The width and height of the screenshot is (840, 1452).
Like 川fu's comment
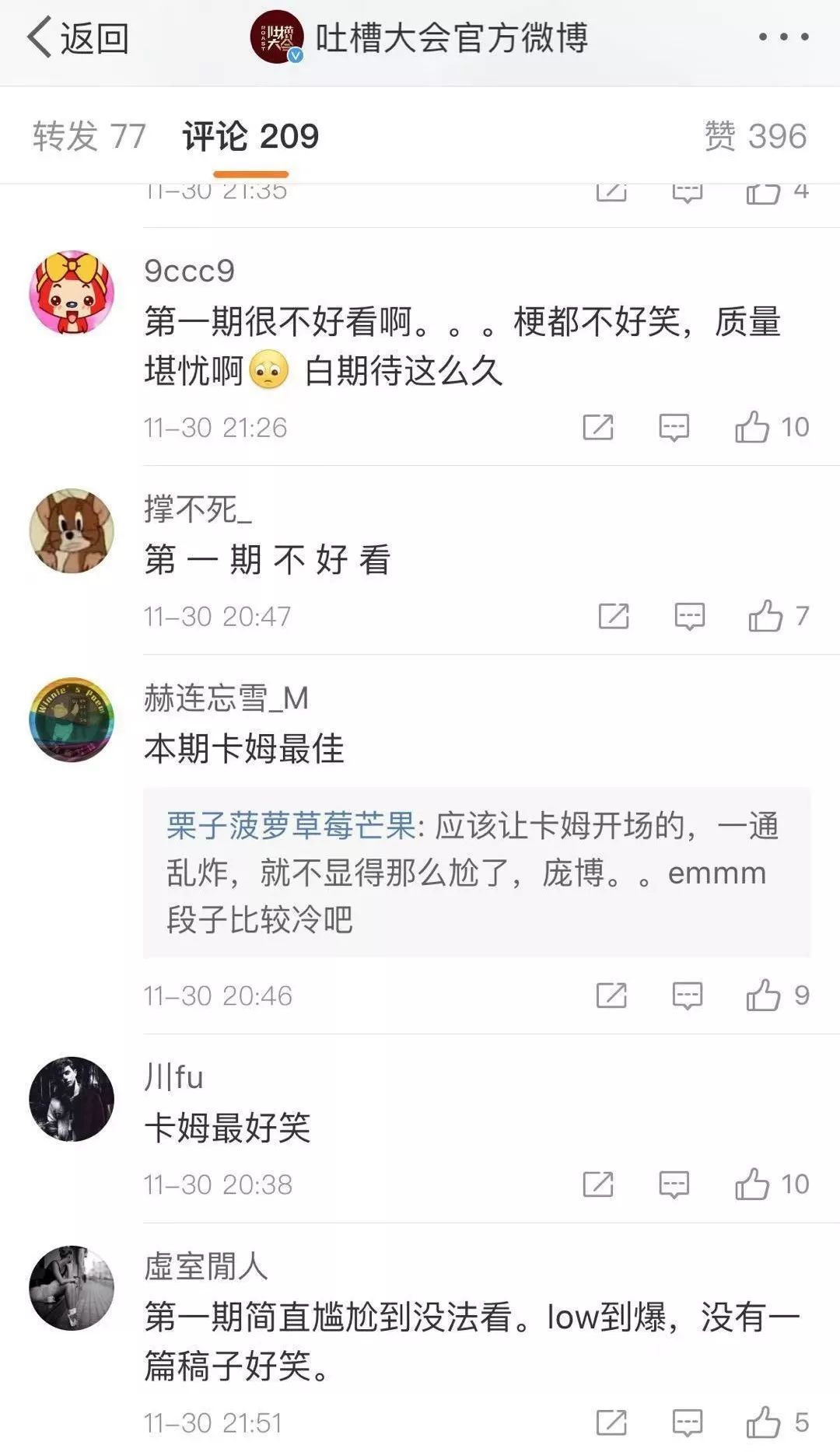(x=752, y=1184)
